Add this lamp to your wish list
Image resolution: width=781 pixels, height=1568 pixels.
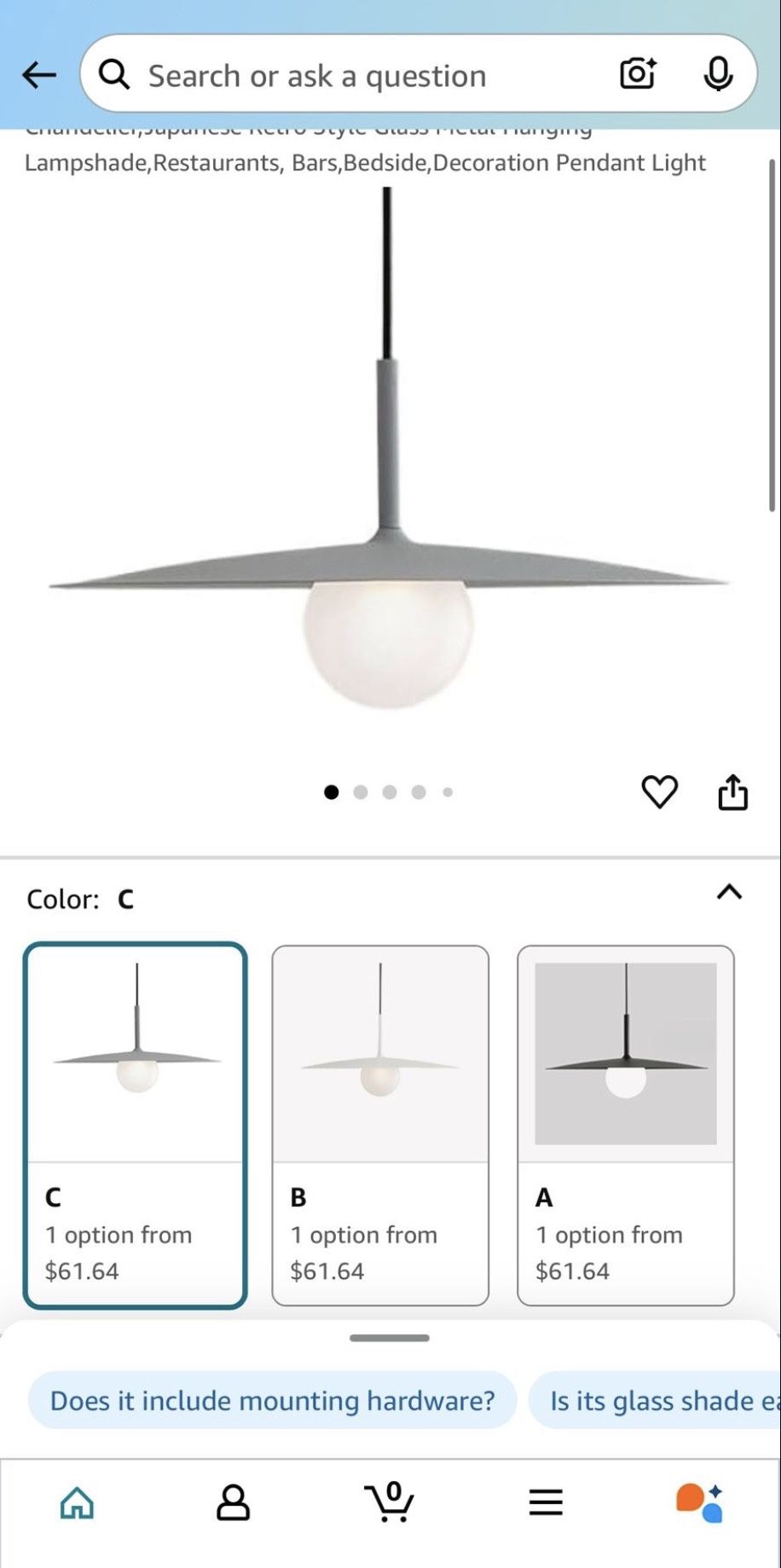tap(659, 792)
